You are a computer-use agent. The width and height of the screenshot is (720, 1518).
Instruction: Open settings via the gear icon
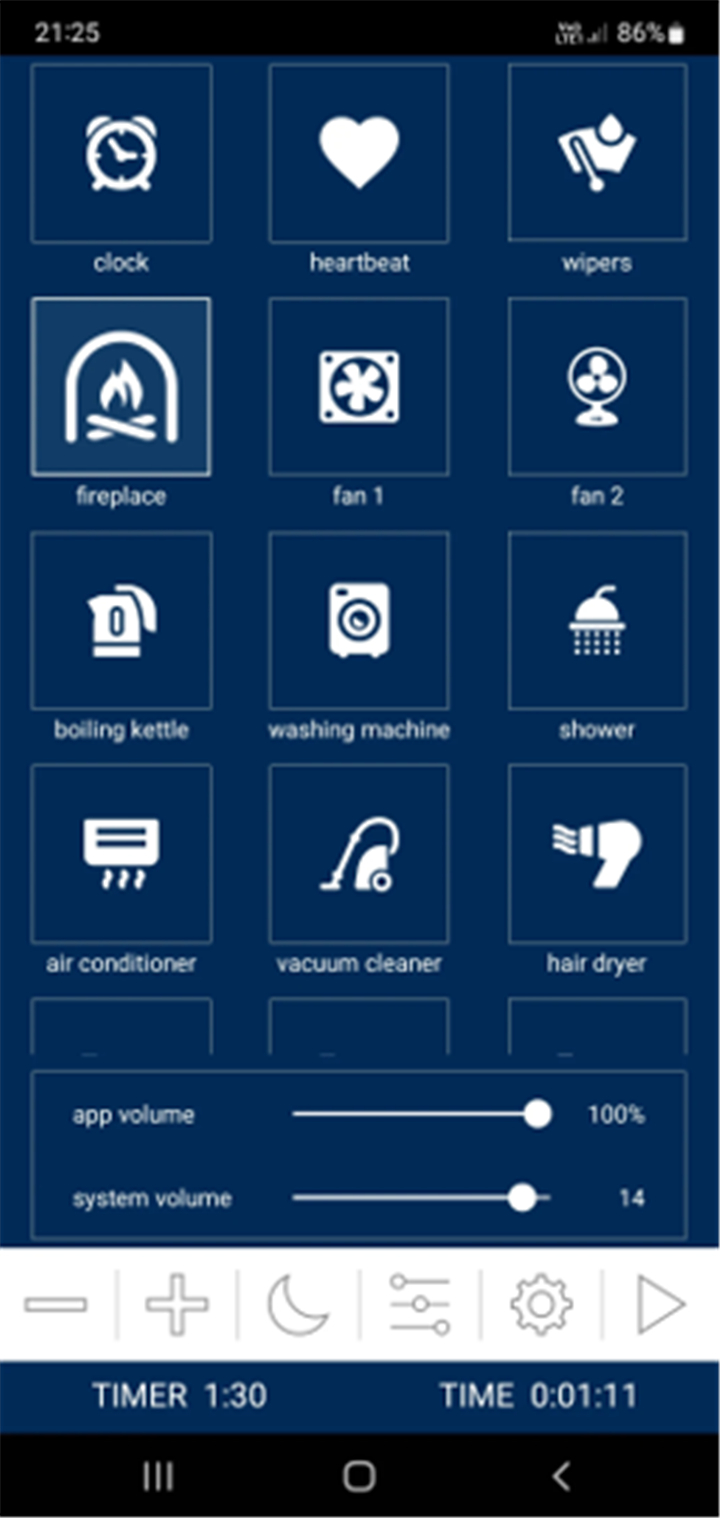[x=541, y=1304]
